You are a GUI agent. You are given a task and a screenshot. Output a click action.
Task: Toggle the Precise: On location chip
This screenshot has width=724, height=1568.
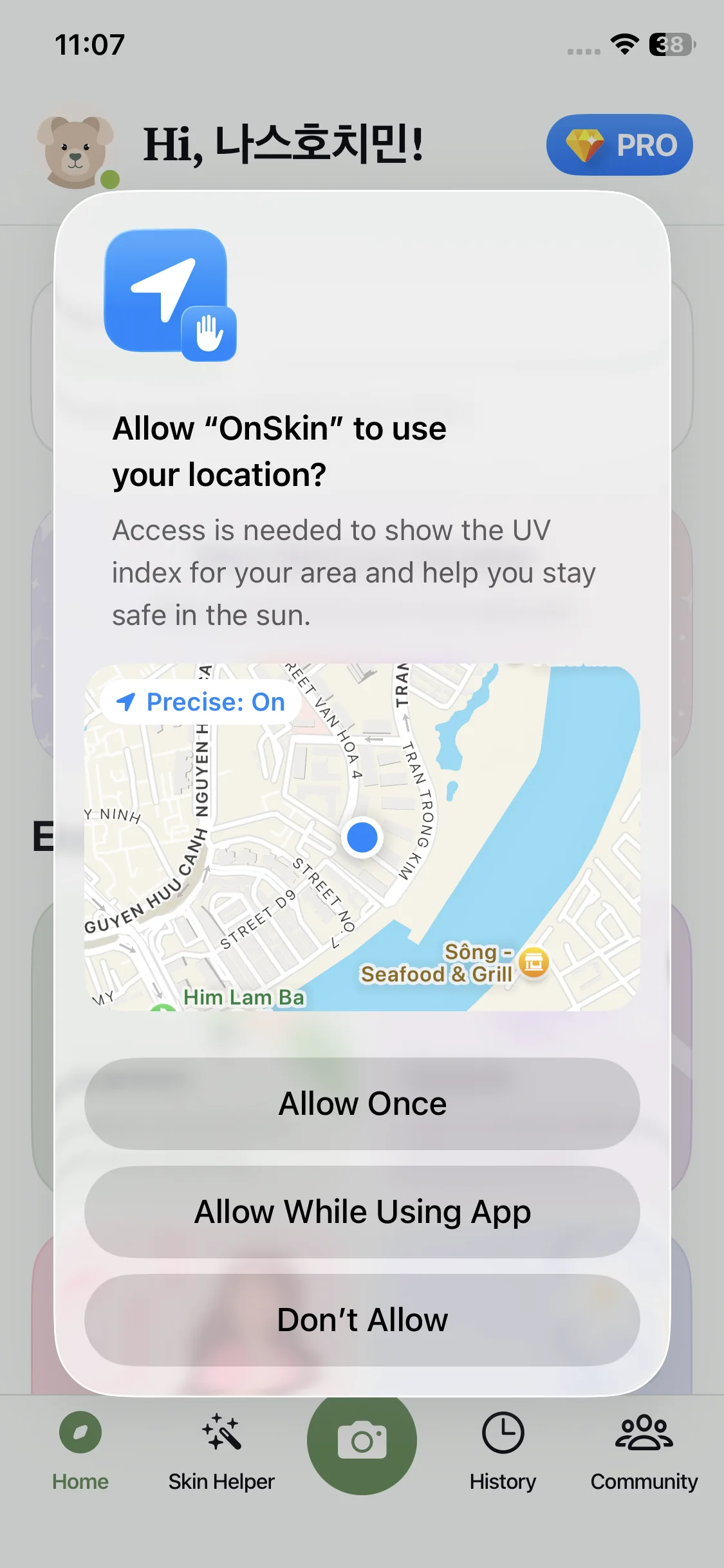pos(201,702)
